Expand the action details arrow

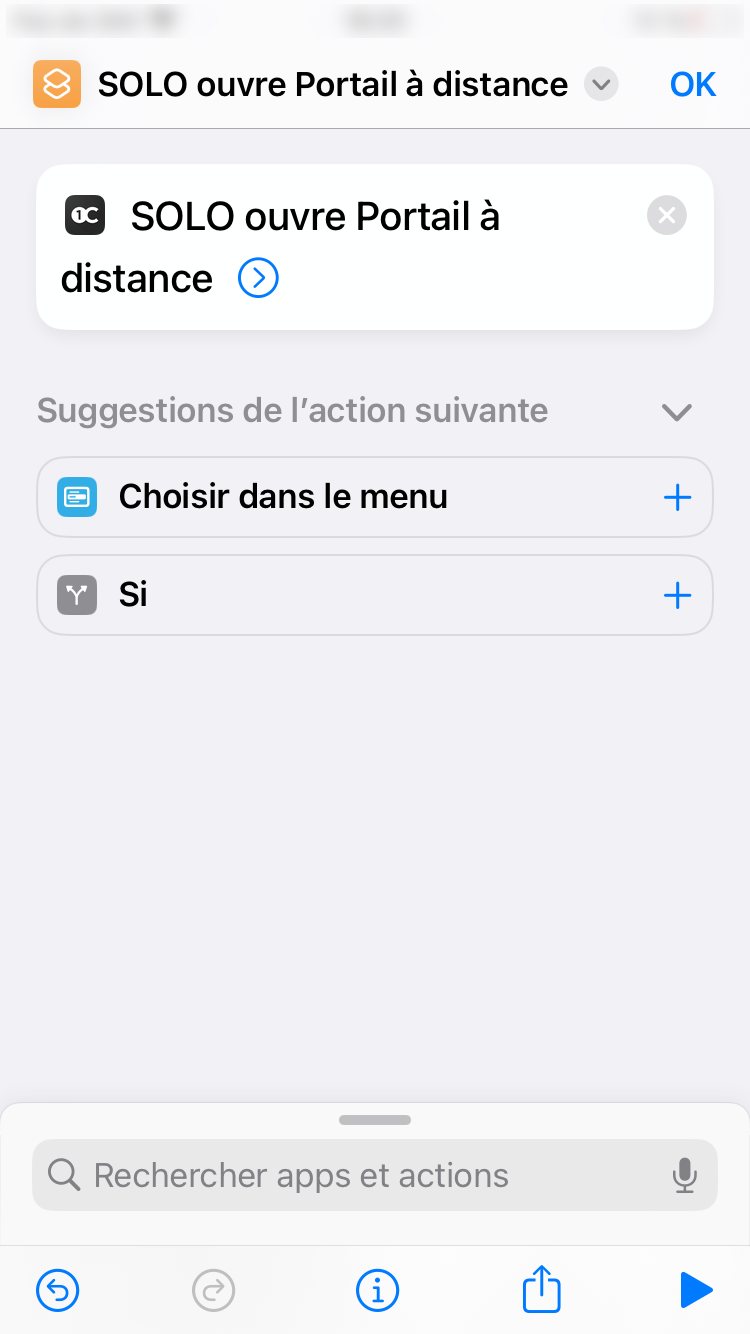click(258, 278)
